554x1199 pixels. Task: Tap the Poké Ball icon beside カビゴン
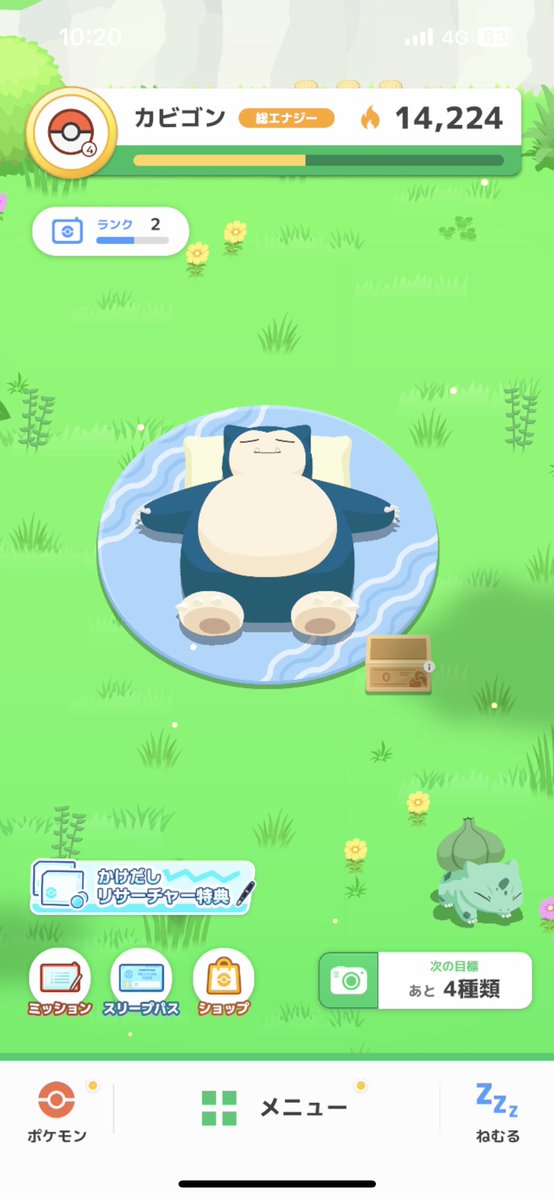(71, 133)
